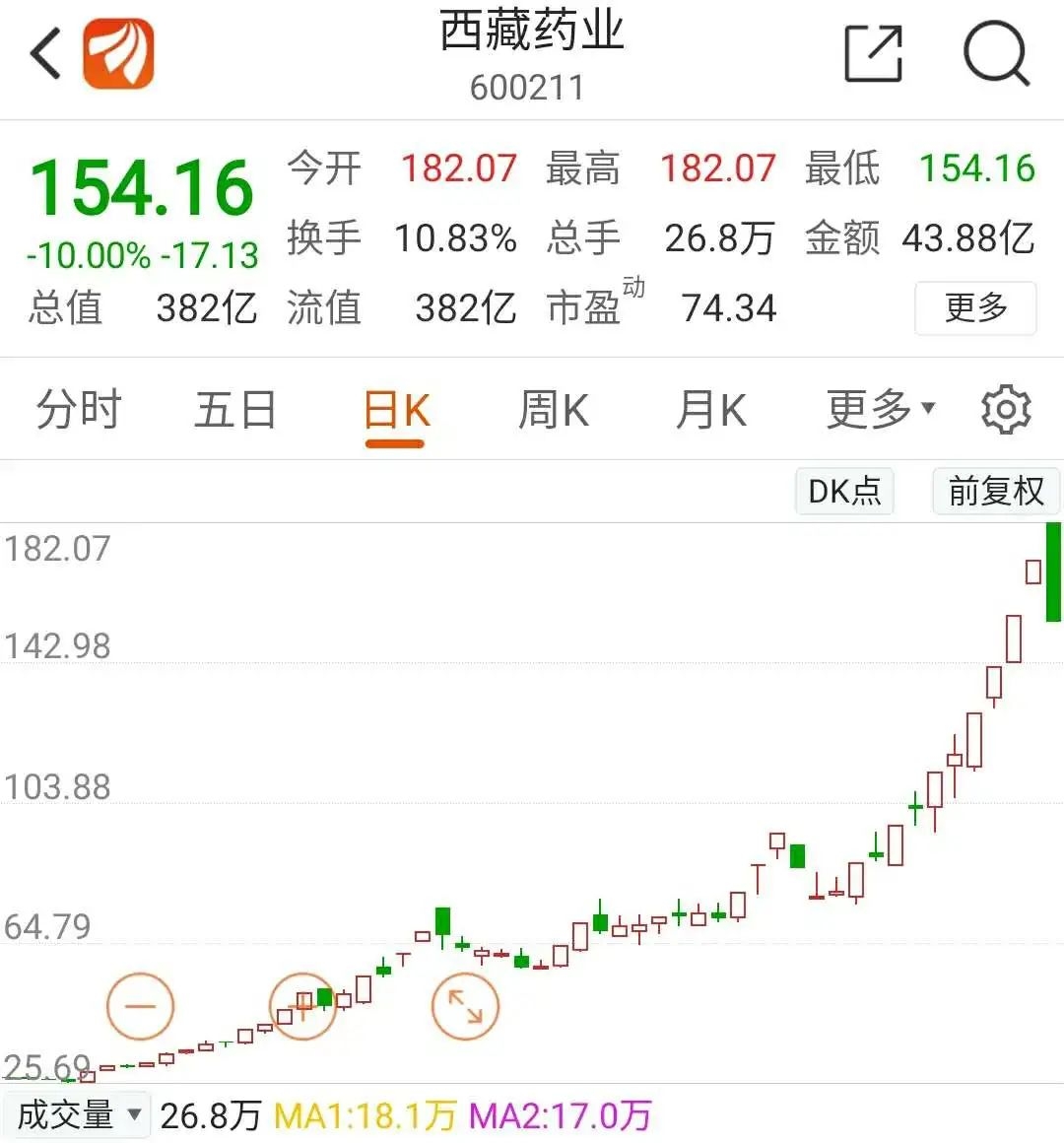
Task: Expand the 更多 chart period dropdown
Action: (x=880, y=408)
